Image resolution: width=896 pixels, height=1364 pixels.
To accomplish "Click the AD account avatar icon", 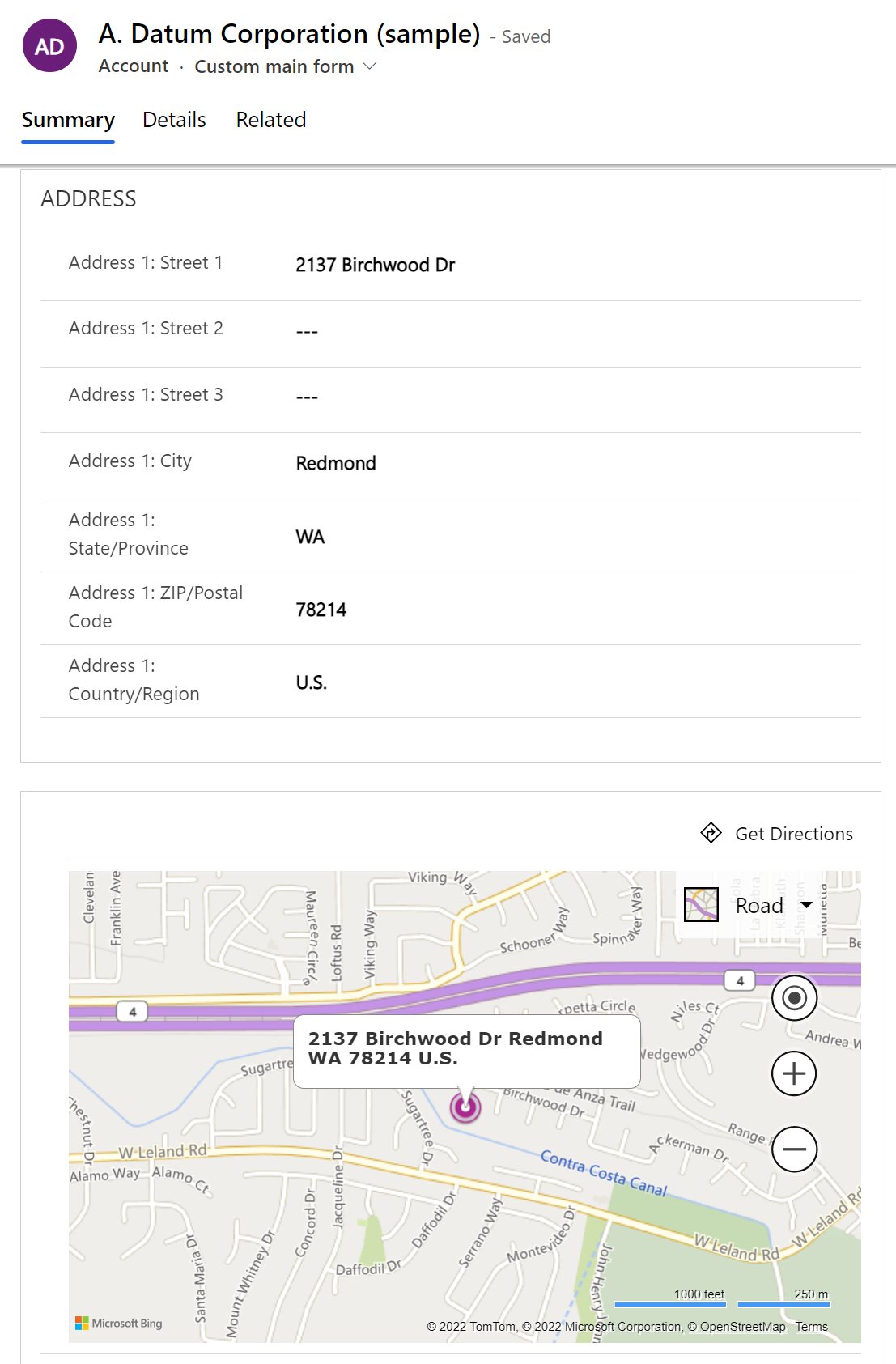I will [x=49, y=45].
